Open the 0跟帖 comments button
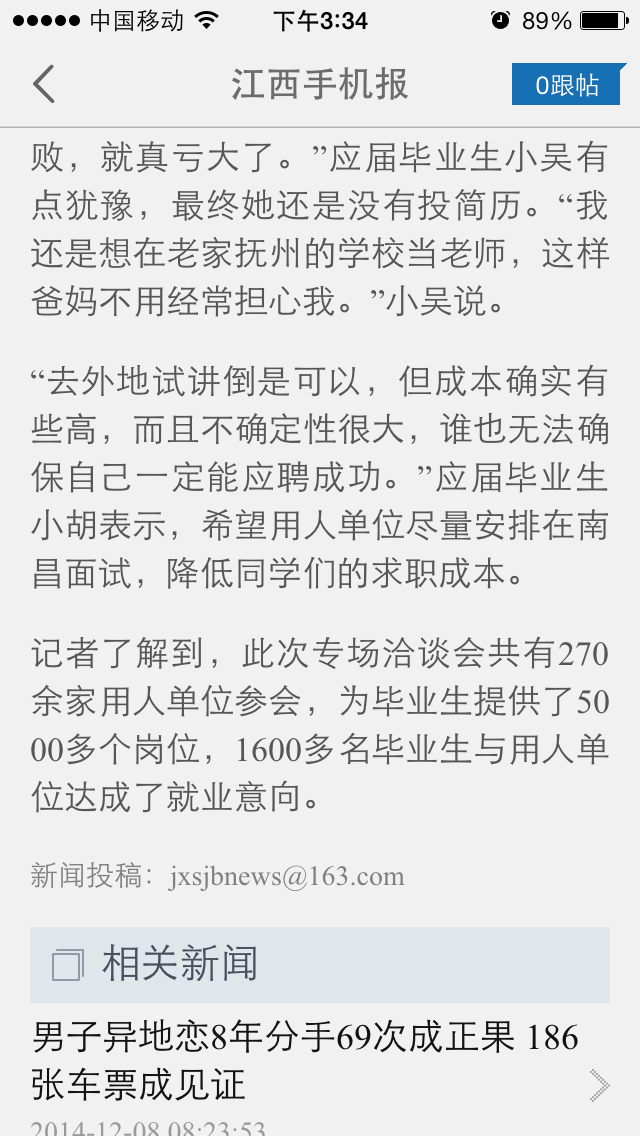Viewport: 640px width, 1136px height. click(566, 85)
